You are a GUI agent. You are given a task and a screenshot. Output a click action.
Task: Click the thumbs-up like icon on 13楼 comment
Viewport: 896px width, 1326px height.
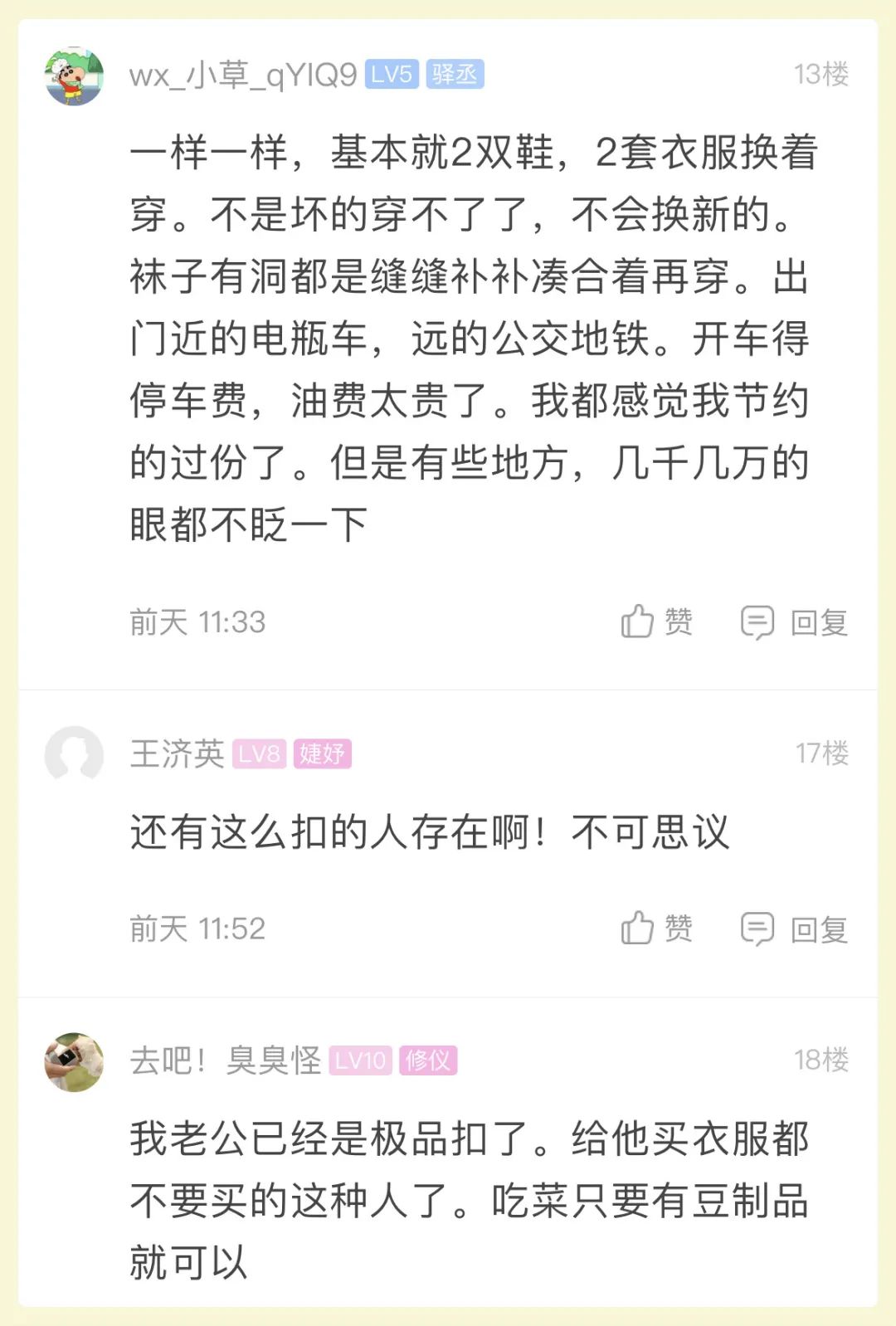637,619
